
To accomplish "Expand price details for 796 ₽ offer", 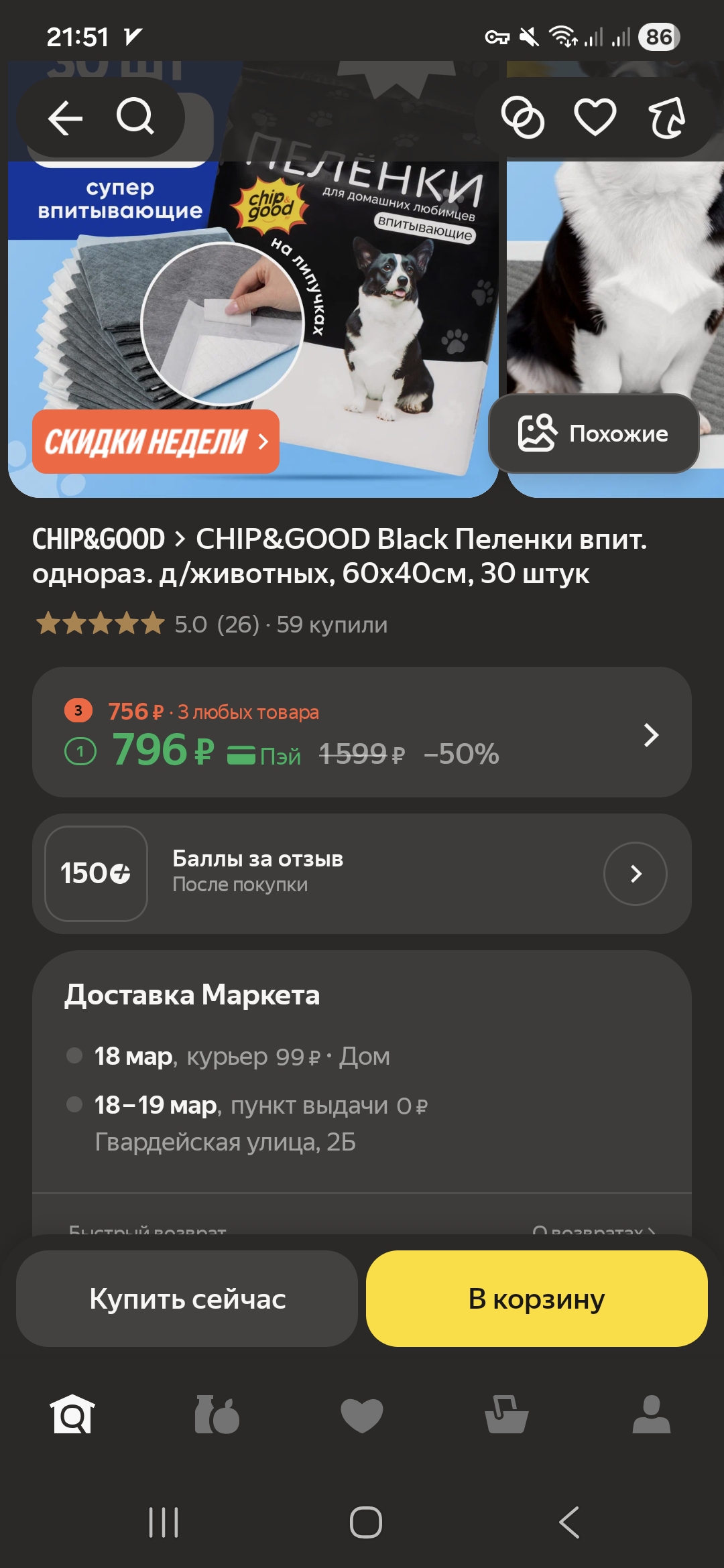I will point(650,734).
